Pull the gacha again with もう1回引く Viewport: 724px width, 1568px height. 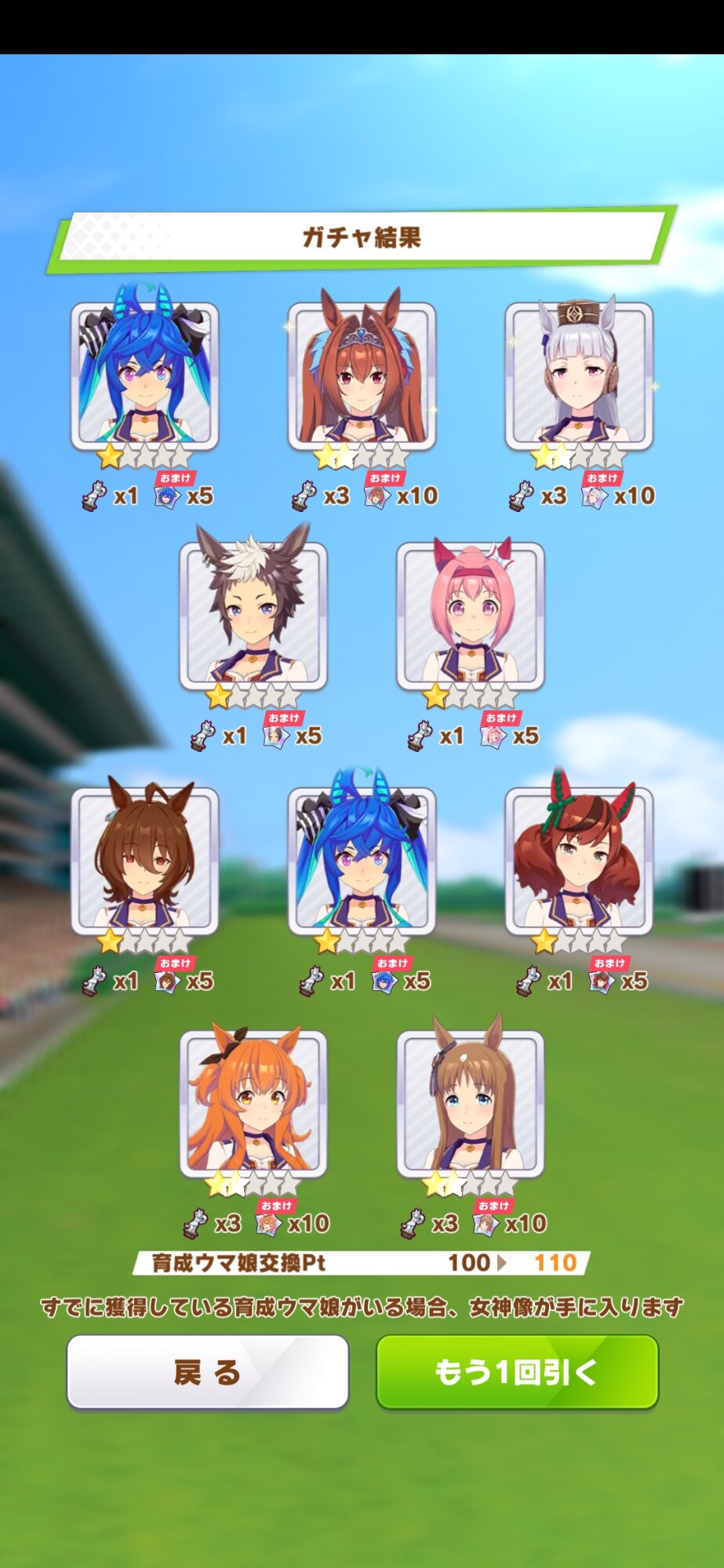point(517,1372)
